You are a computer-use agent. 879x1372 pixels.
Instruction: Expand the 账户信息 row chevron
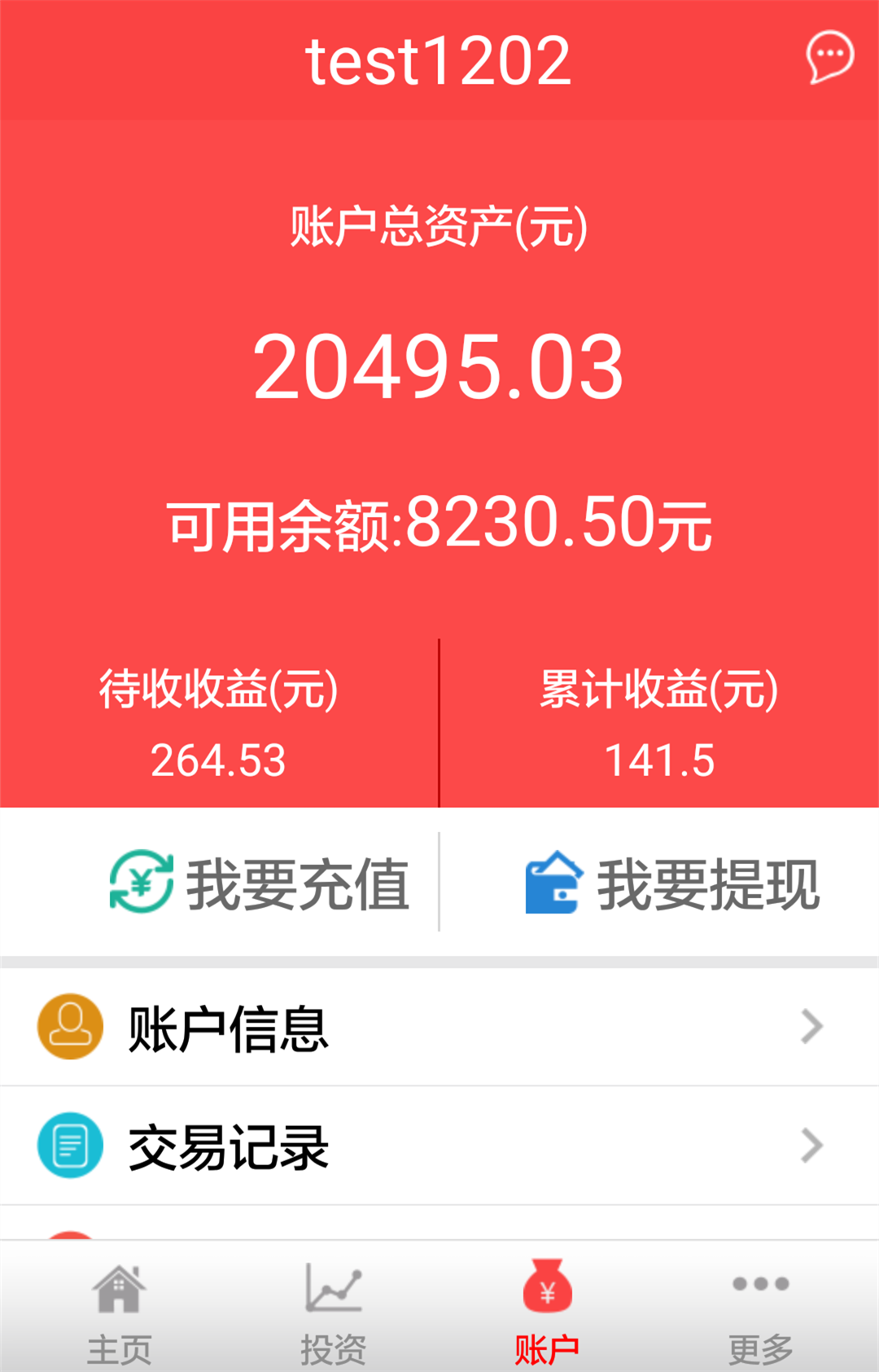pyautogui.click(x=810, y=1025)
